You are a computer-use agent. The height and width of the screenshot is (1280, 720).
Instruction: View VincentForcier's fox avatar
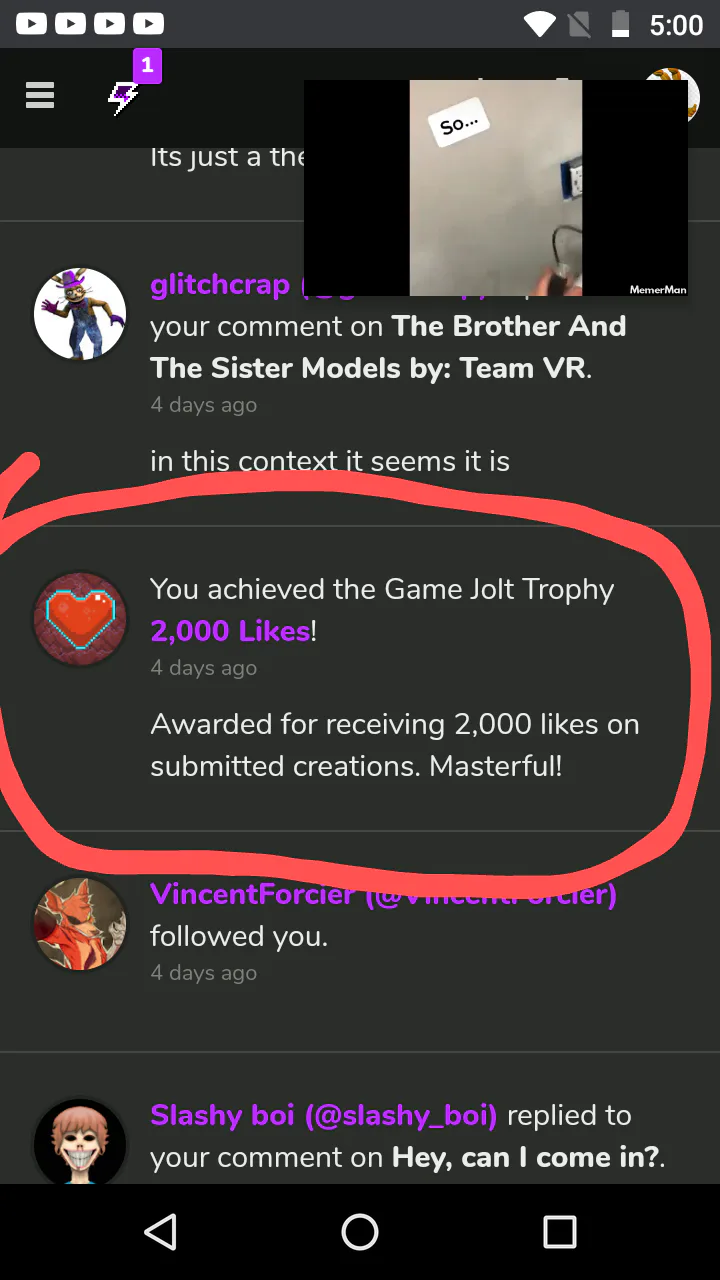(80, 924)
